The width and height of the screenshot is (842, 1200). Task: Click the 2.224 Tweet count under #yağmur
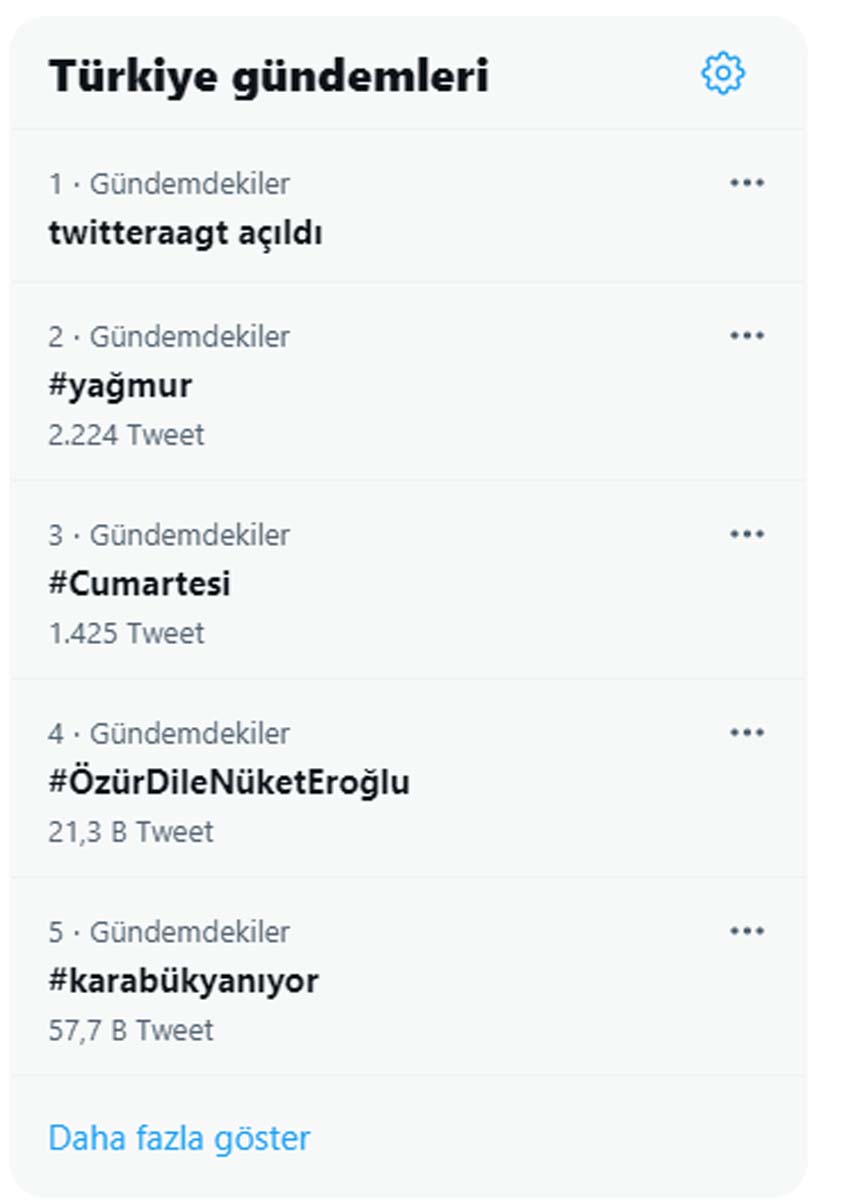point(124,434)
